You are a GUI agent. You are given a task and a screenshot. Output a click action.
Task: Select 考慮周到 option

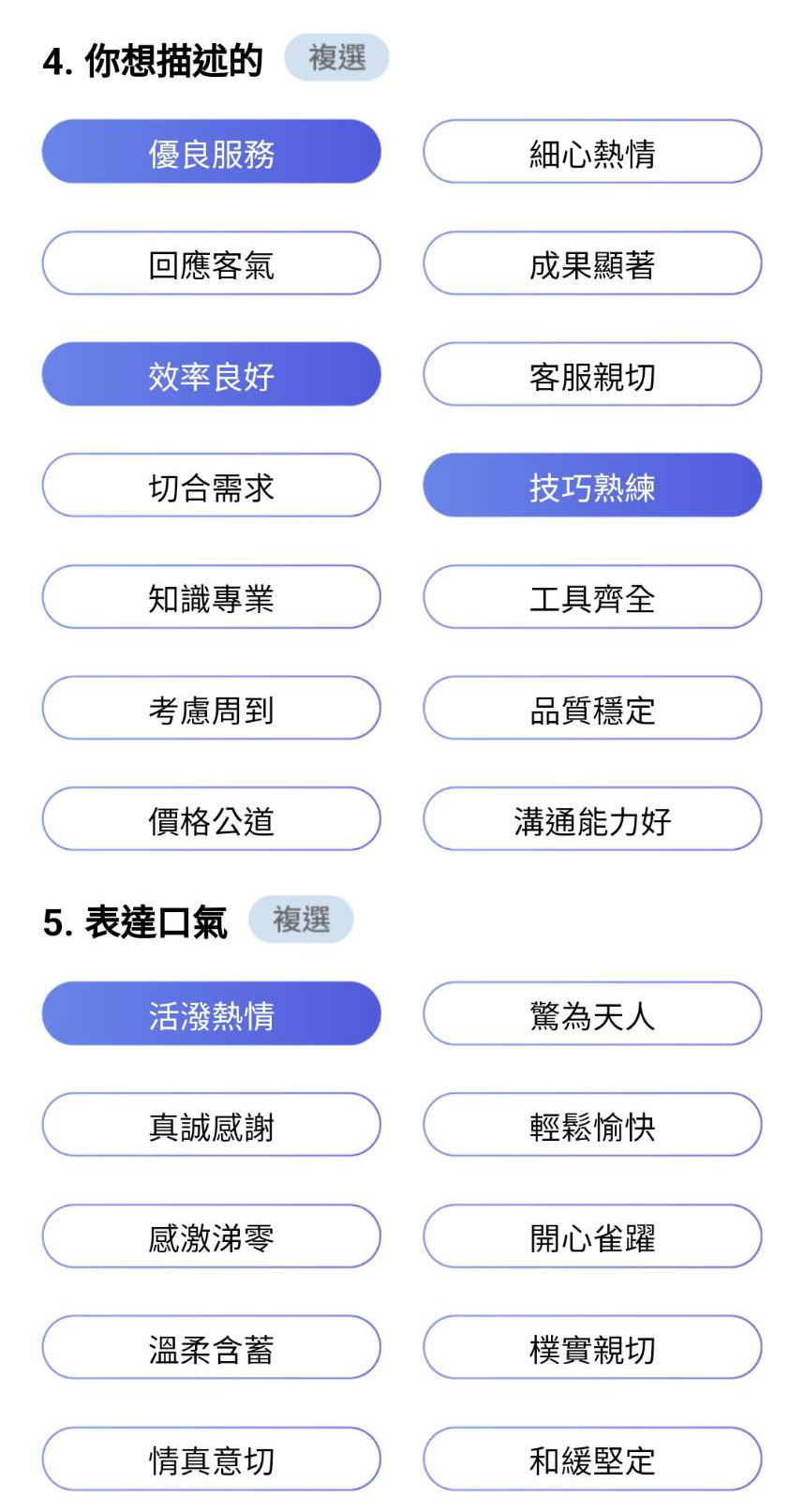[x=211, y=708]
